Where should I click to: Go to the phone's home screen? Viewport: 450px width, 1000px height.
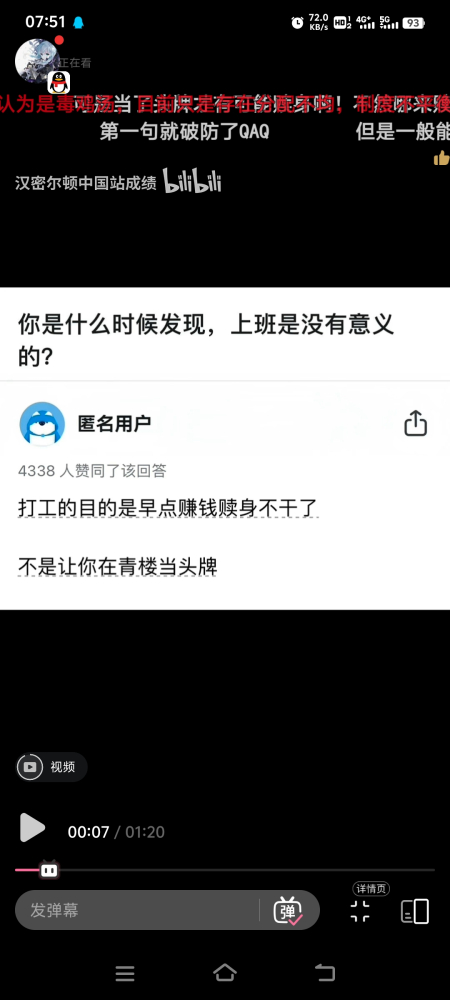pyautogui.click(x=225, y=973)
